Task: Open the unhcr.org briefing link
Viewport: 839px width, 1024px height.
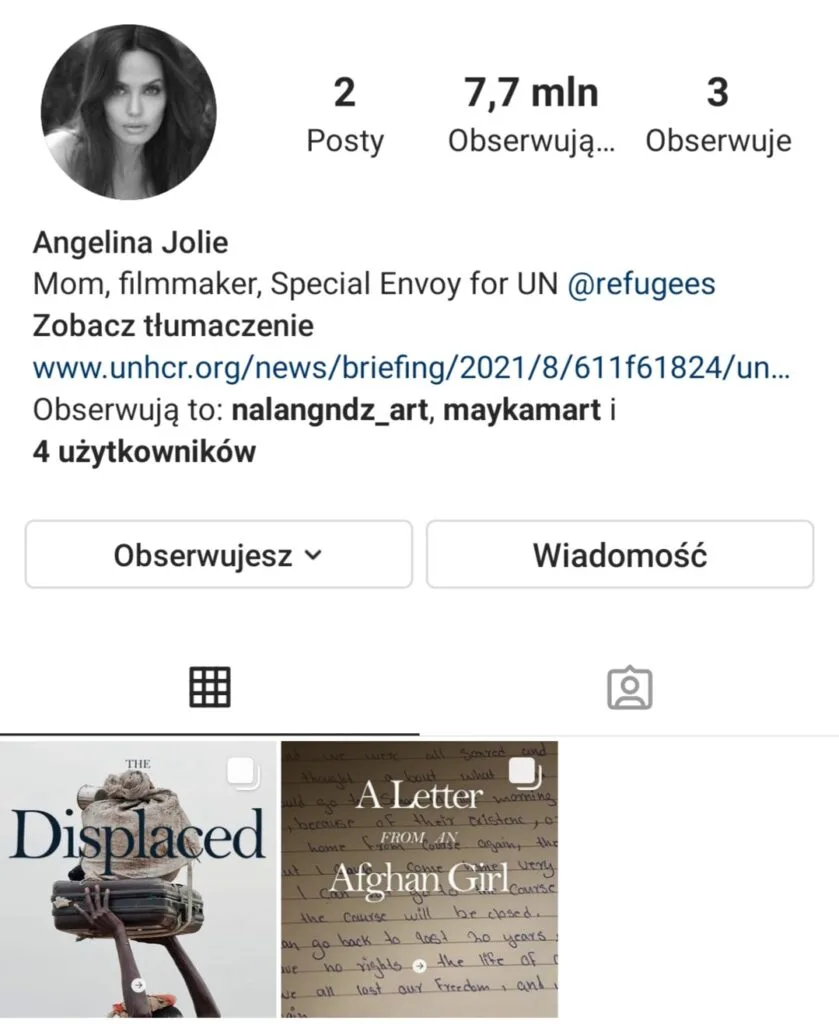Action: tap(411, 368)
